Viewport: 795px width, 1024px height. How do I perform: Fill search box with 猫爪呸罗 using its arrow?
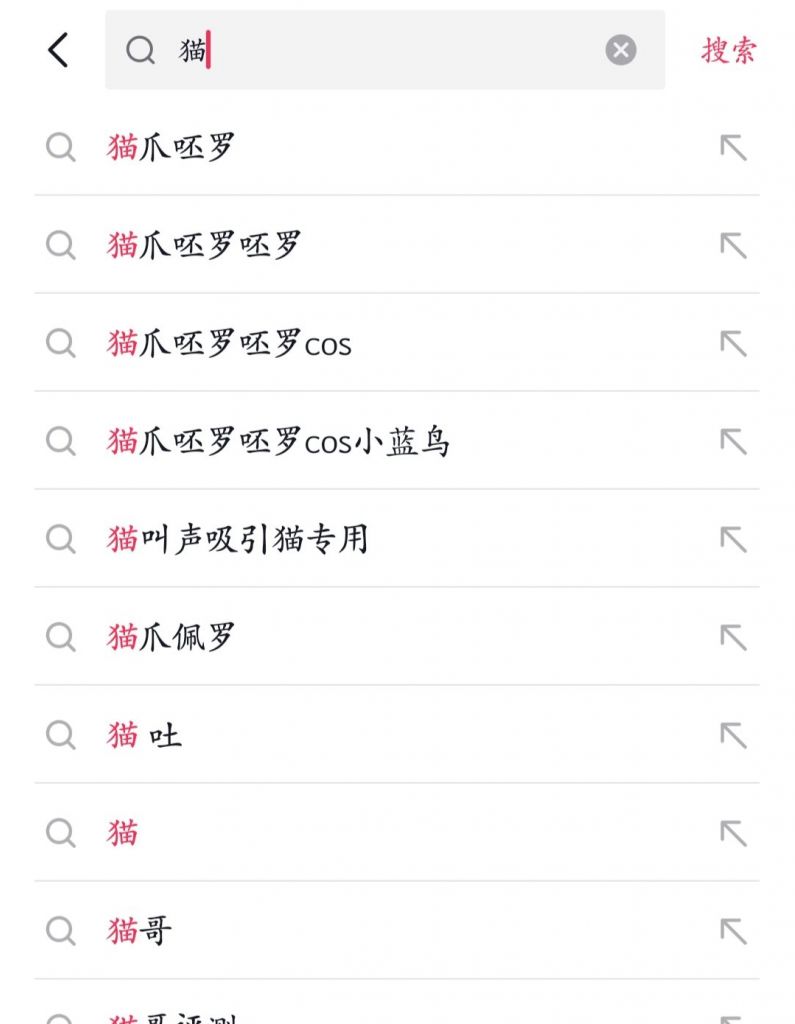733,148
